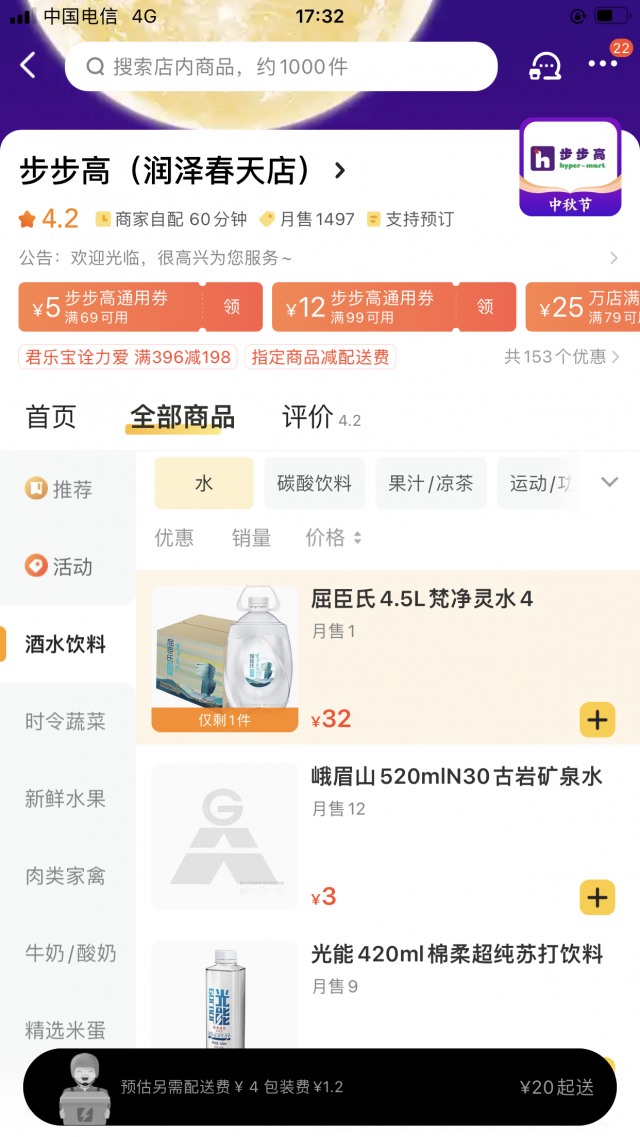This screenshot has height=1137, width=640.
Task: Go back using the top-left arrow
Action: [x=28, y=66]
